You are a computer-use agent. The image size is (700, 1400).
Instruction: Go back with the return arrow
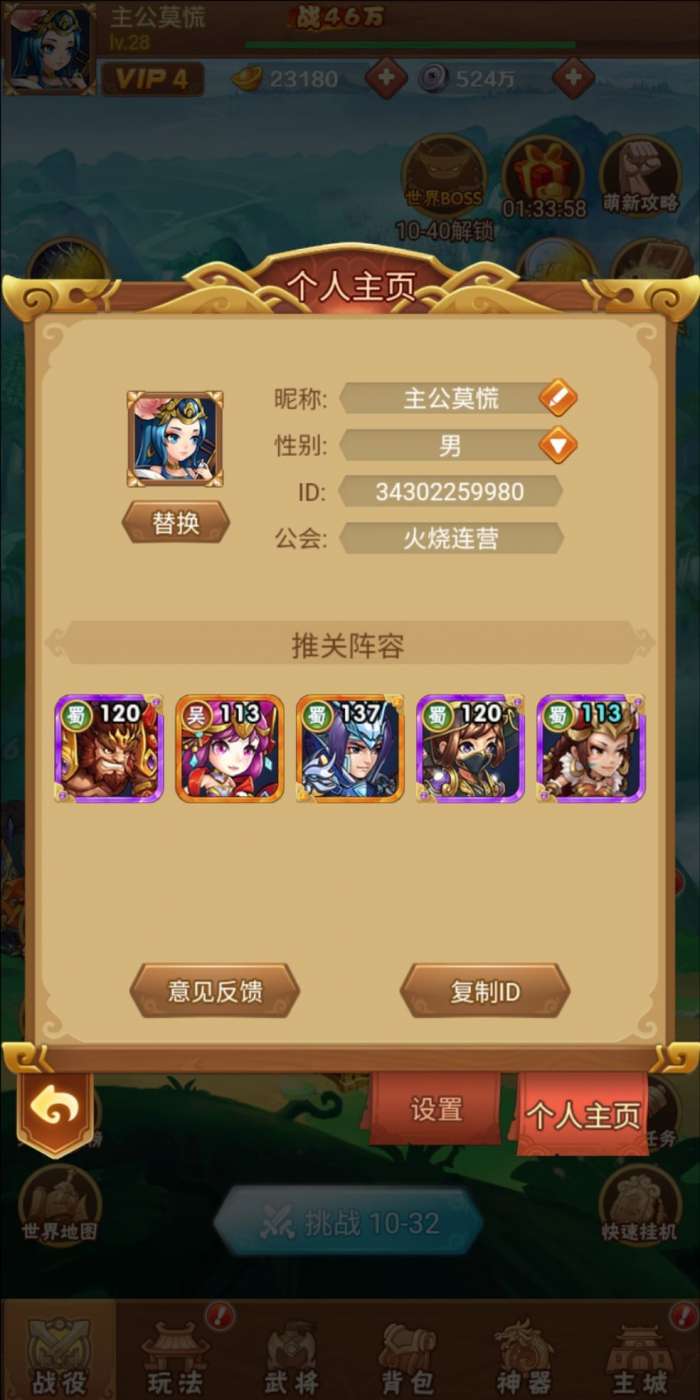(55, 1108)
